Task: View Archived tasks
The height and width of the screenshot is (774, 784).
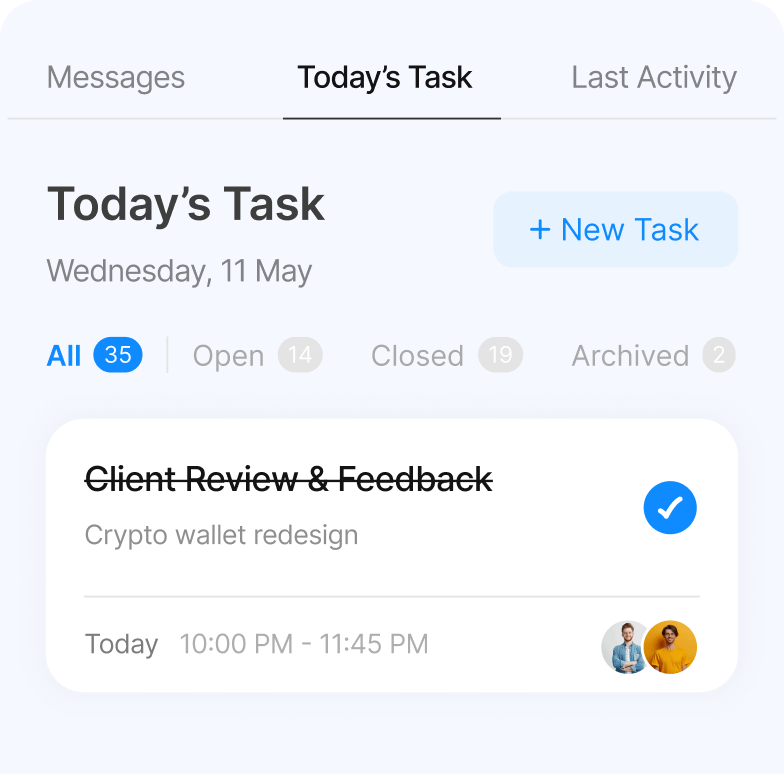Action: click(653, 356)
